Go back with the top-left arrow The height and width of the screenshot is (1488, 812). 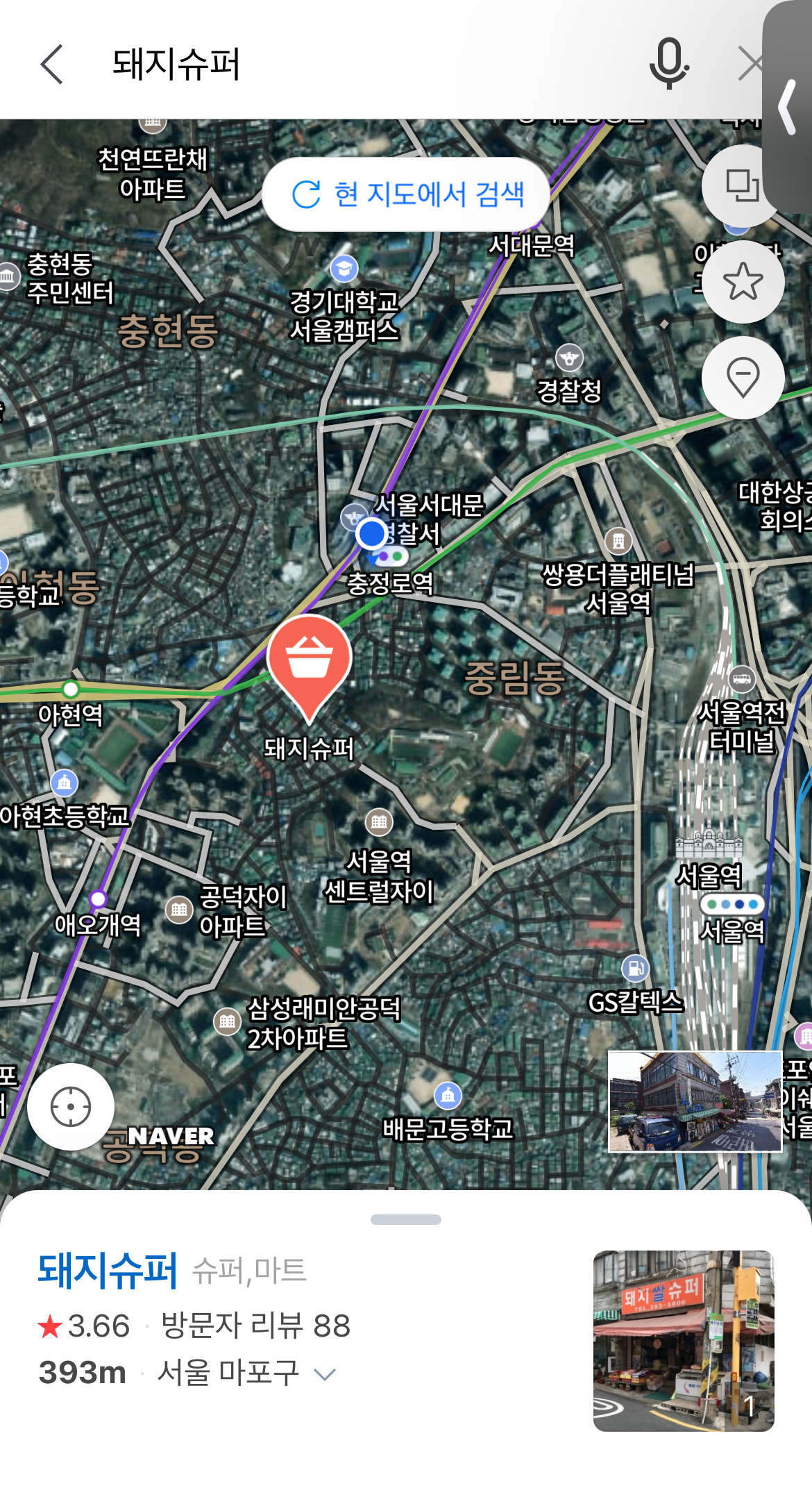pos(52,65)
